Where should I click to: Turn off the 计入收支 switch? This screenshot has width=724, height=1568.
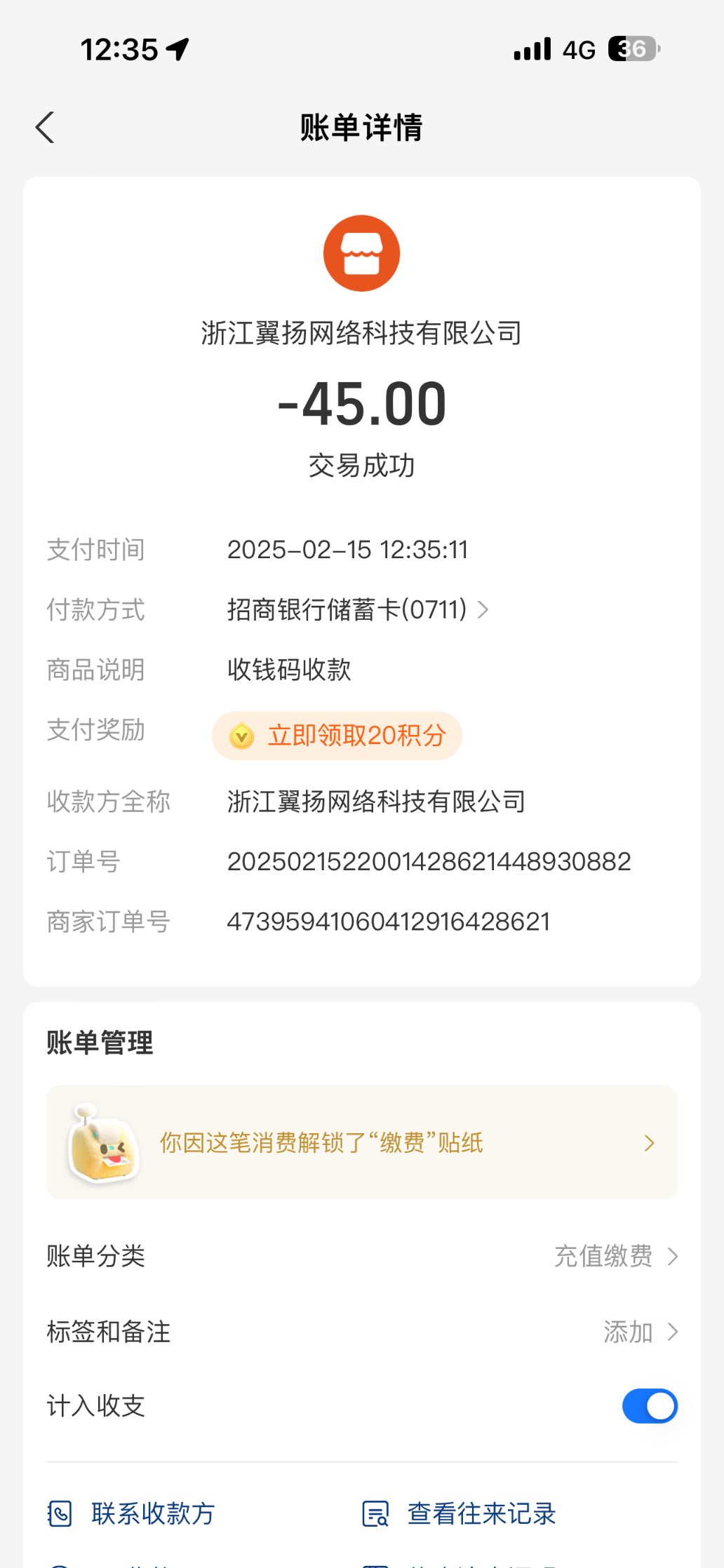pyautogui.click(x=649, y=1406)
